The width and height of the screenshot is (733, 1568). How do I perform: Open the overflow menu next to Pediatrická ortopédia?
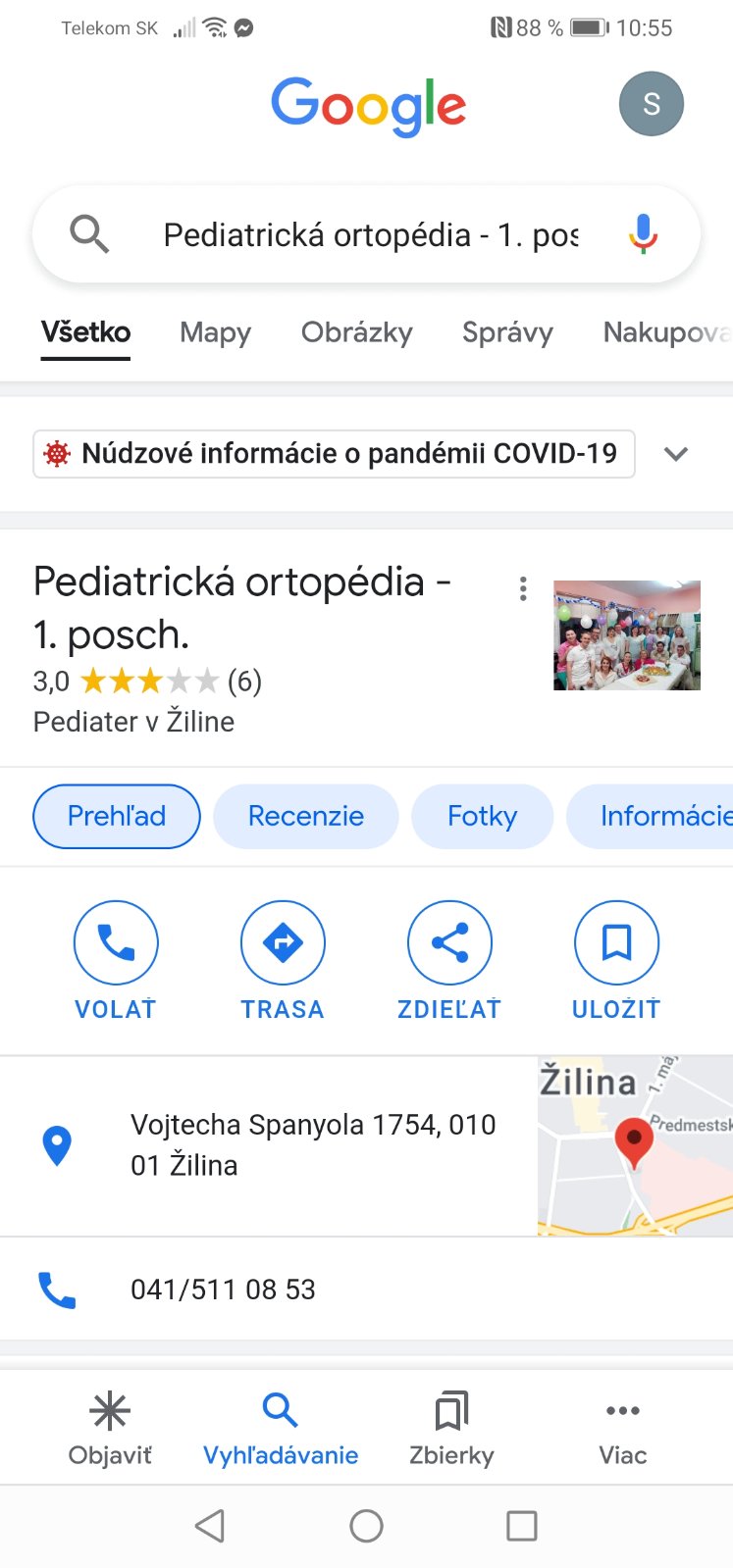click(x=523, y=588)
